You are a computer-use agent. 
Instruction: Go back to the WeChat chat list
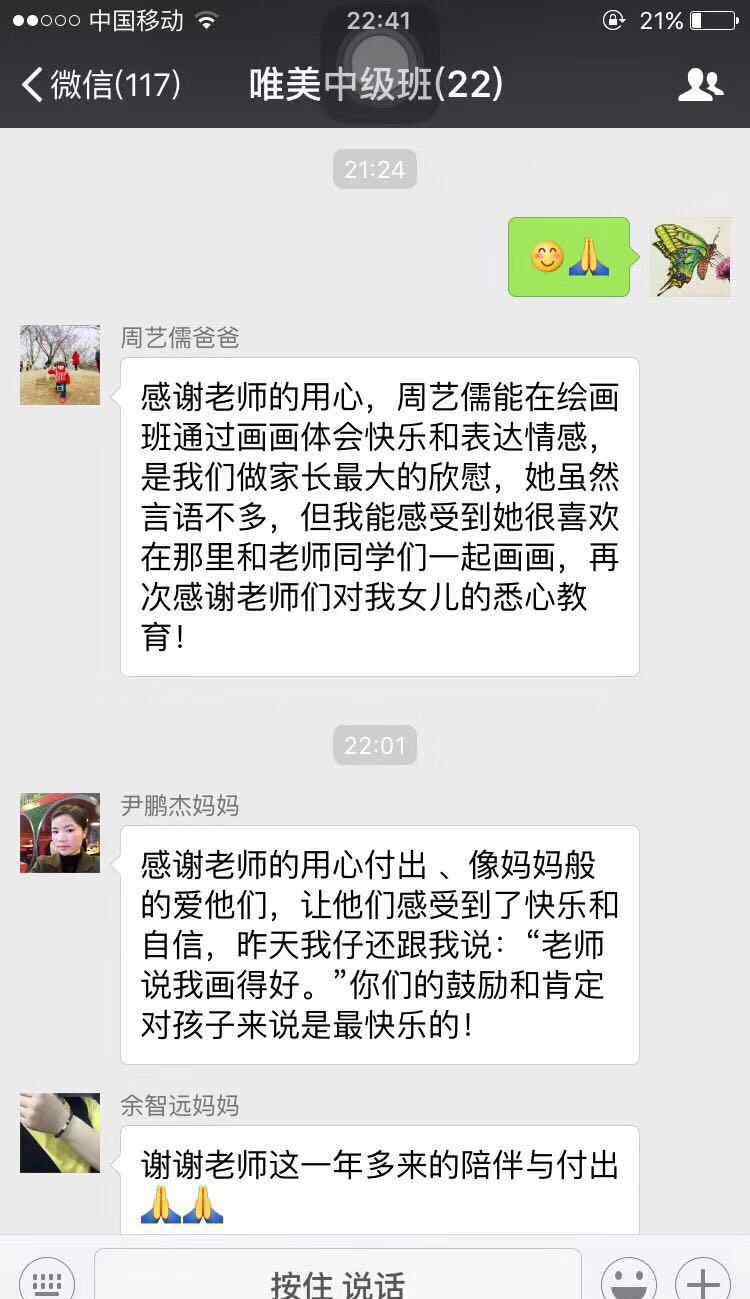click(100, 85)
